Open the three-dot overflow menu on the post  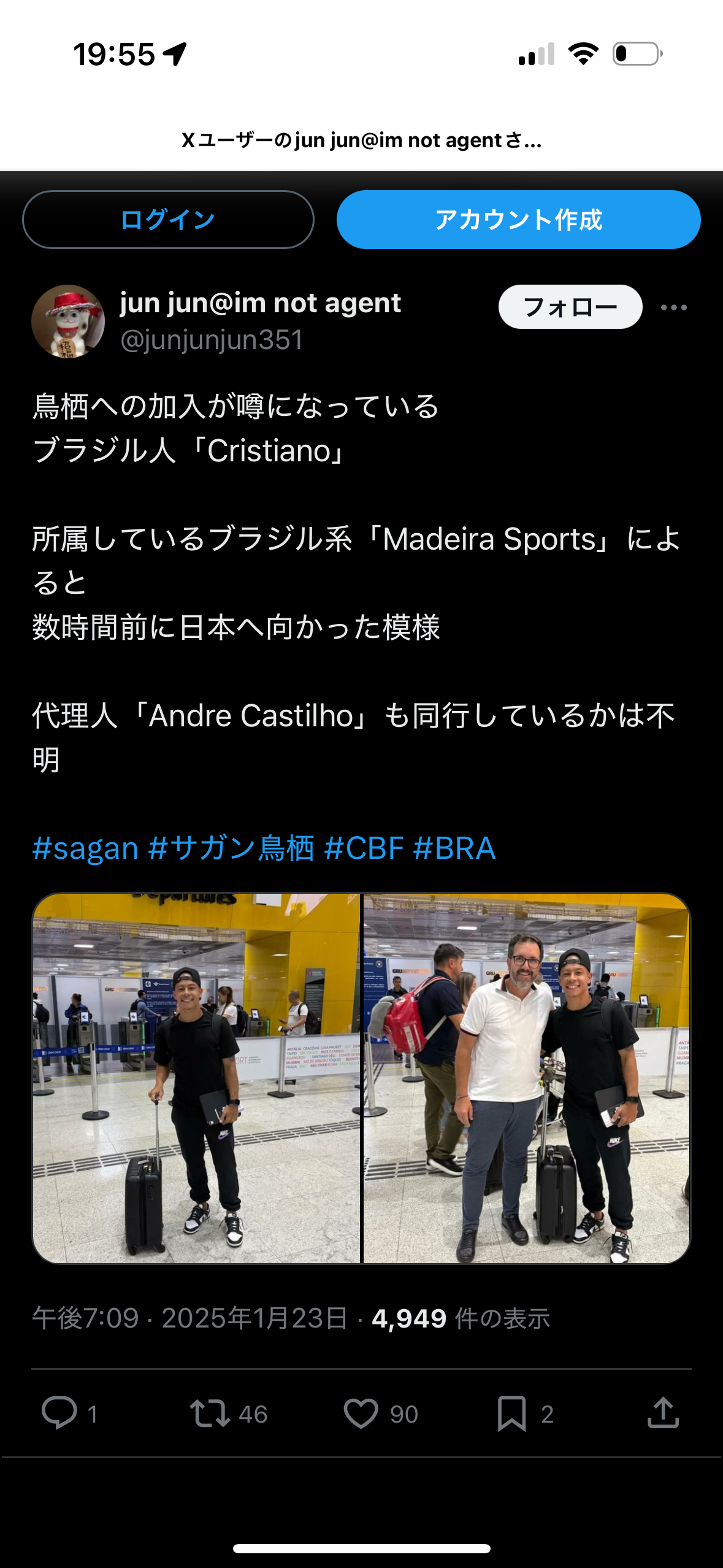(673, 307)
